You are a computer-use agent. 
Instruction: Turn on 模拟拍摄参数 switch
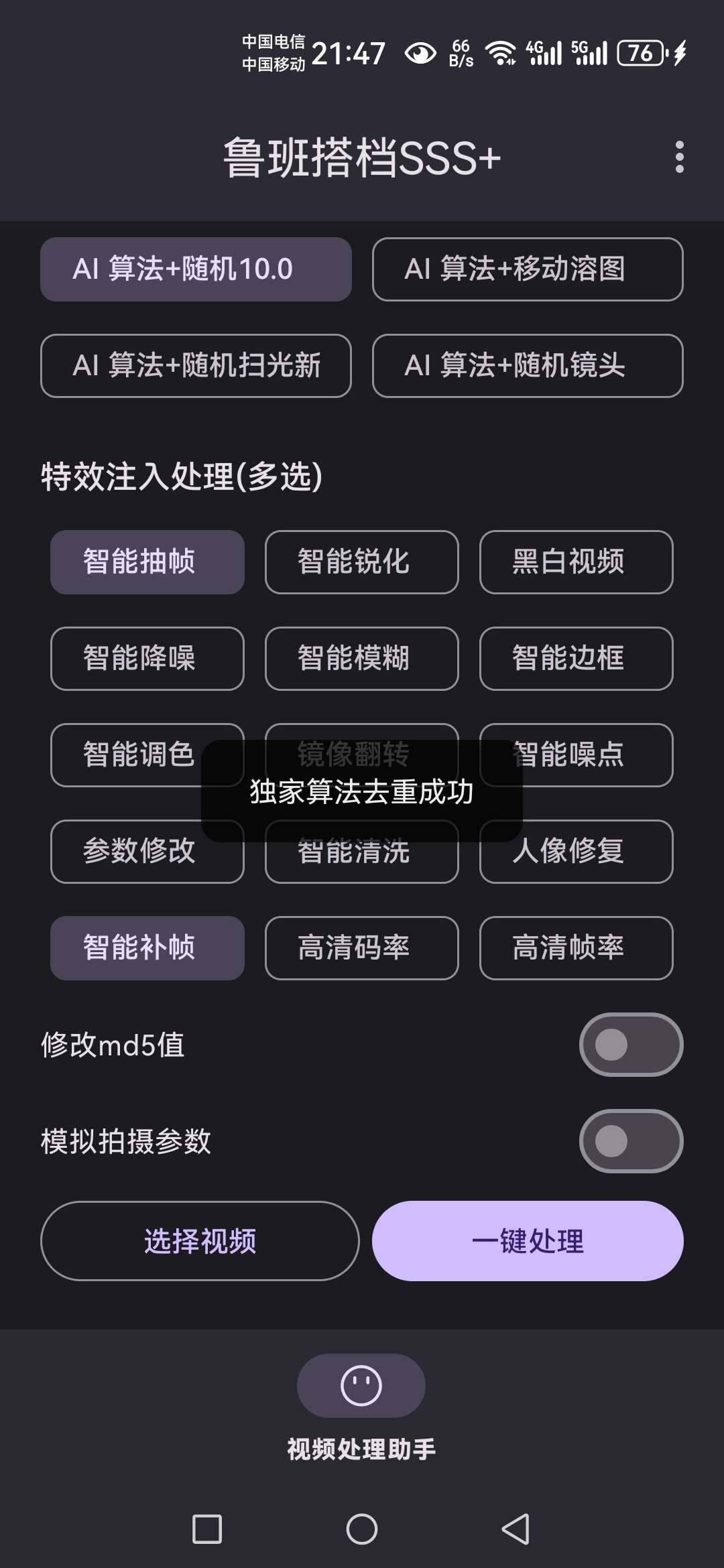pos(631,1141)
